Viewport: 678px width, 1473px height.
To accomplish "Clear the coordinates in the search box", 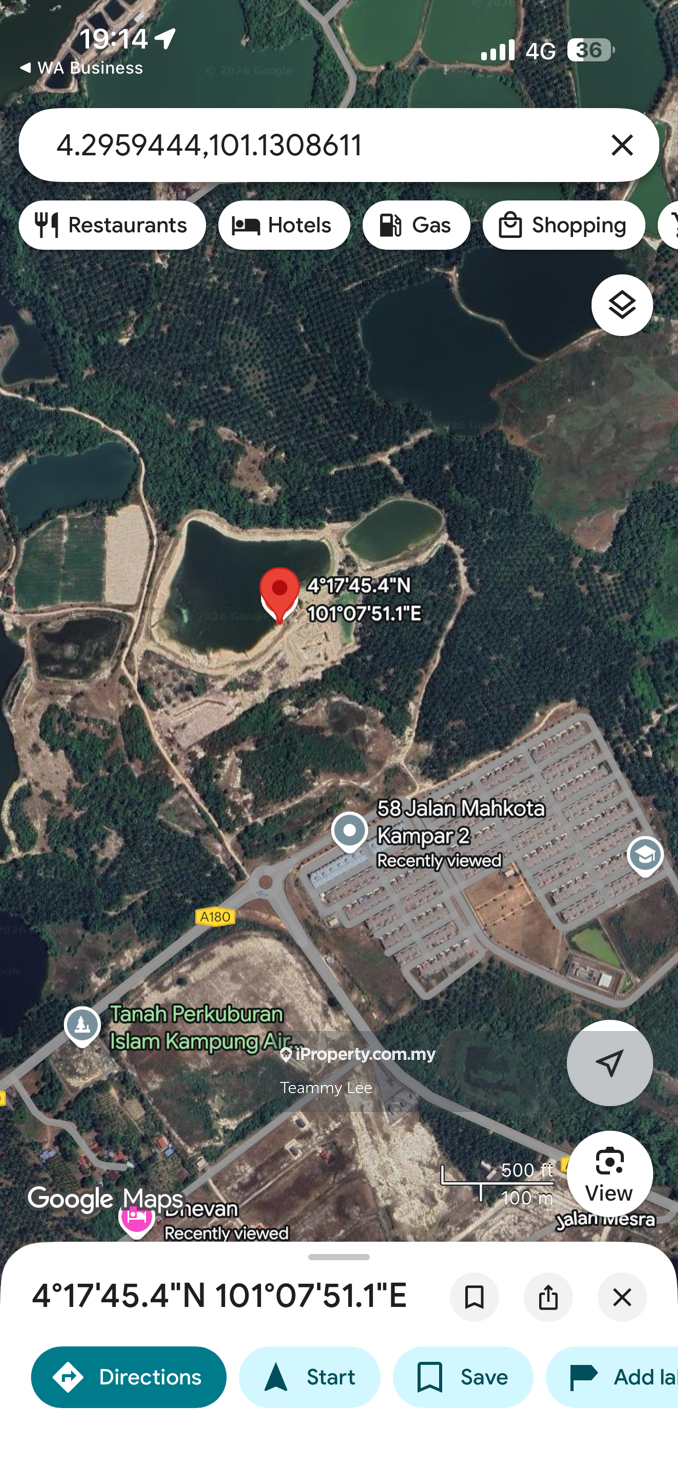I will pos(622,145).
